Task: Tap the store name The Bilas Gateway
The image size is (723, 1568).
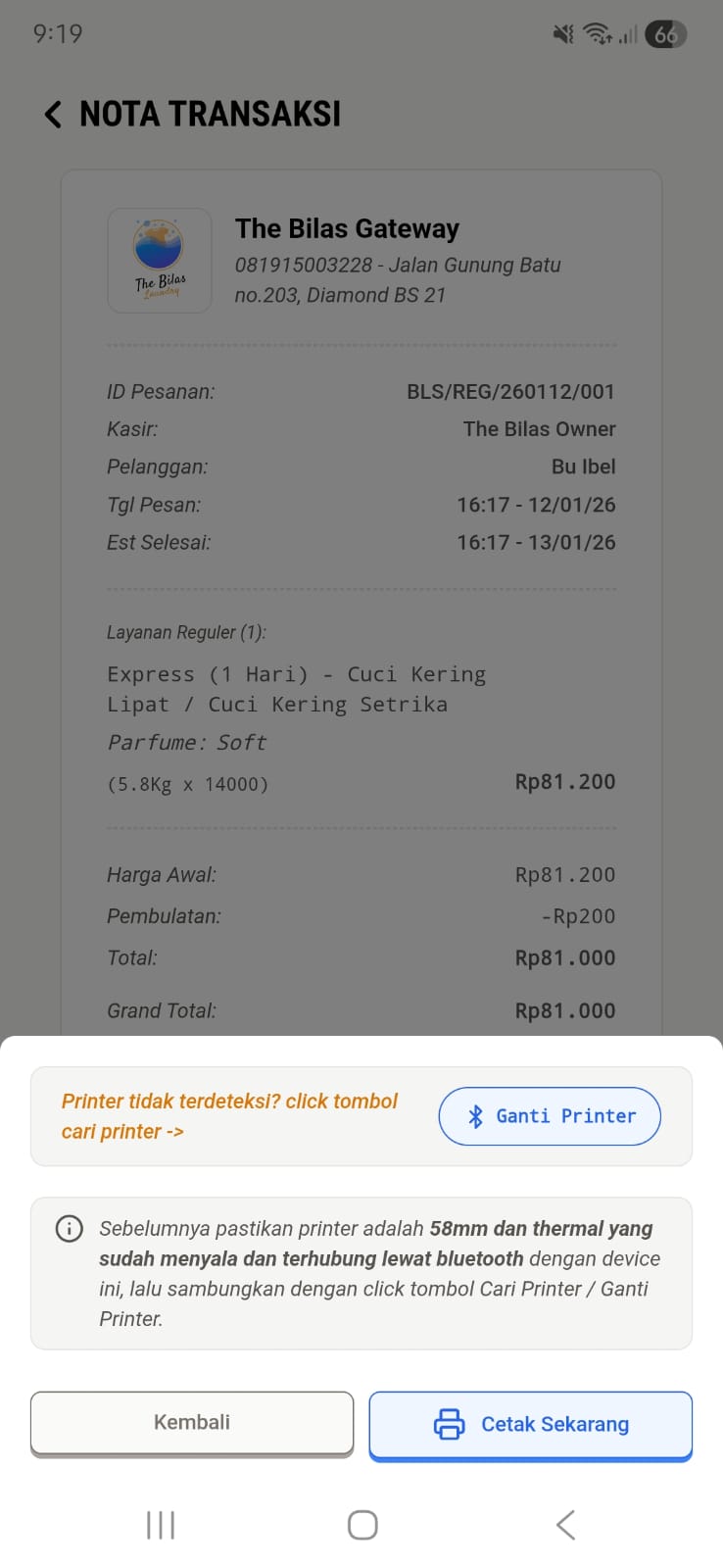Action: [x=347, y=227]
